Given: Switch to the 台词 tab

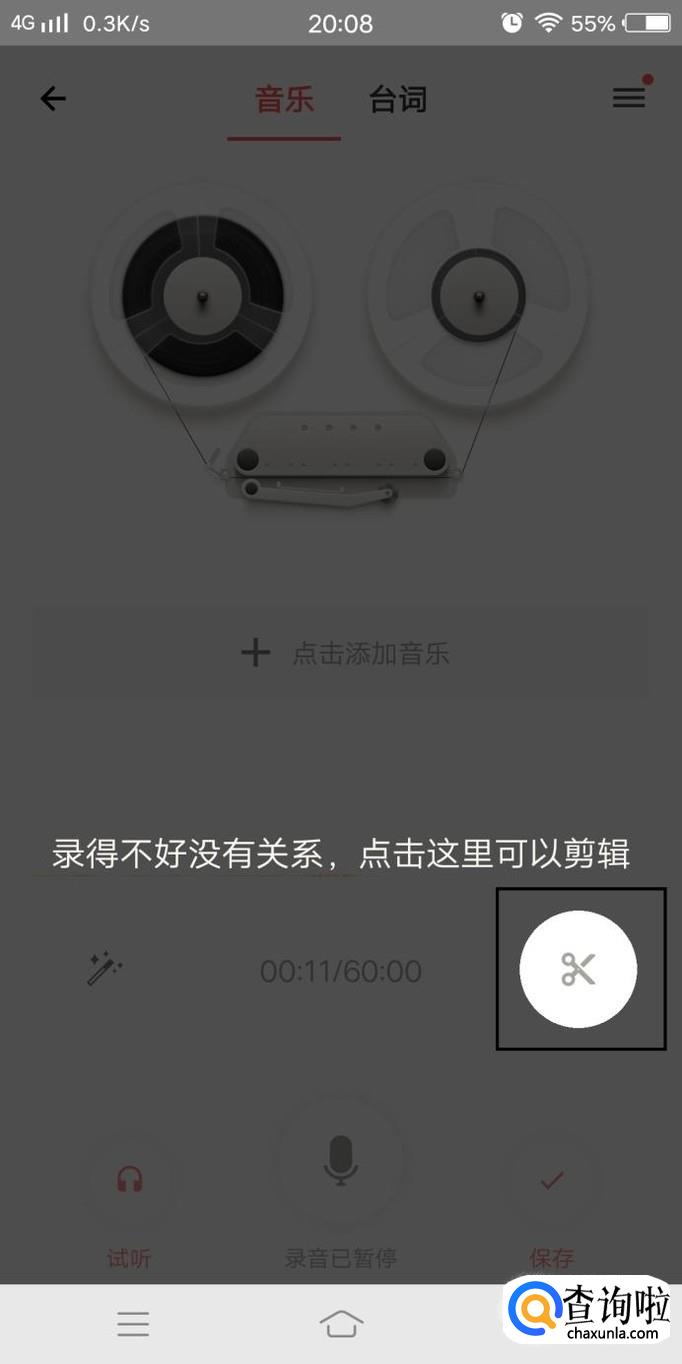Looking at the screenshot, I should [398, 100].
